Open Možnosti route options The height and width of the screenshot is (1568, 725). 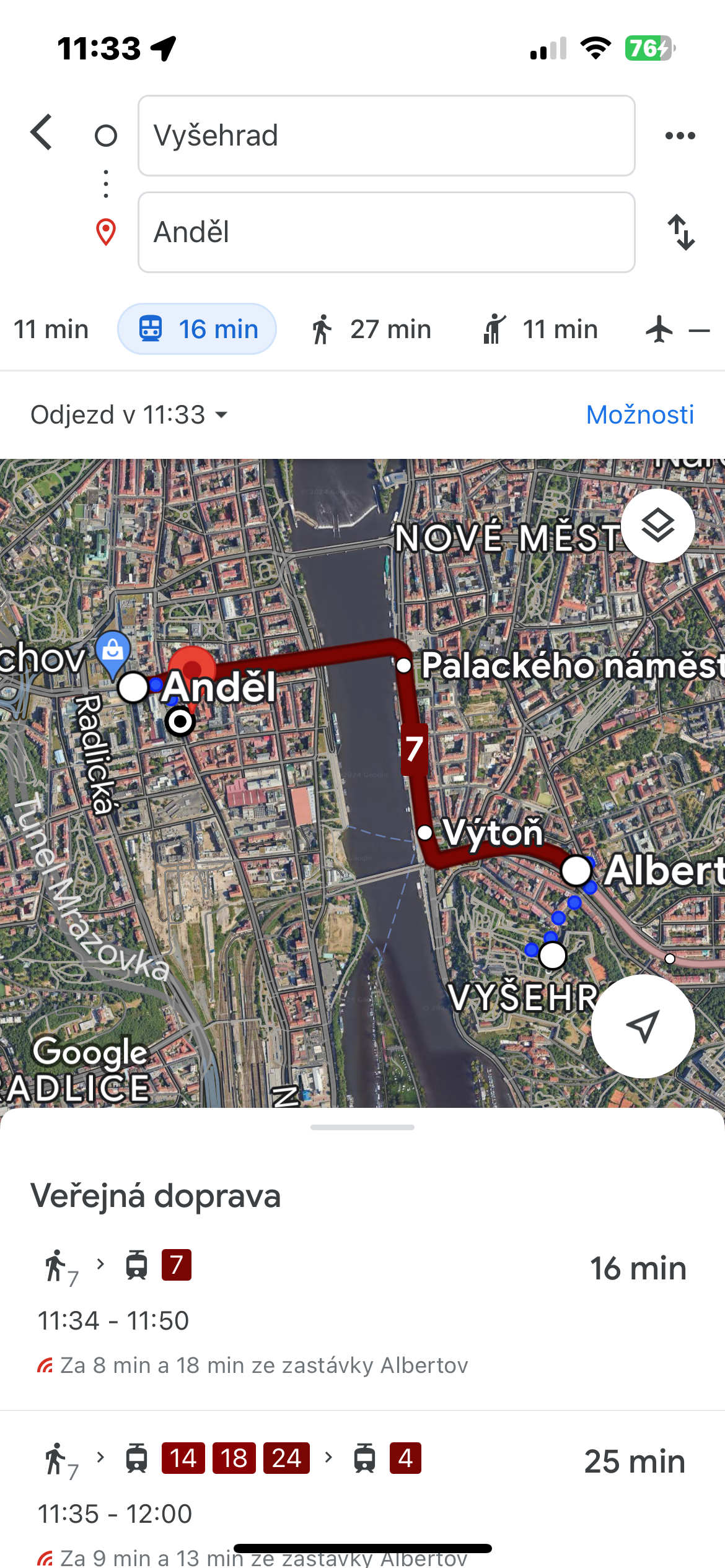639,414
